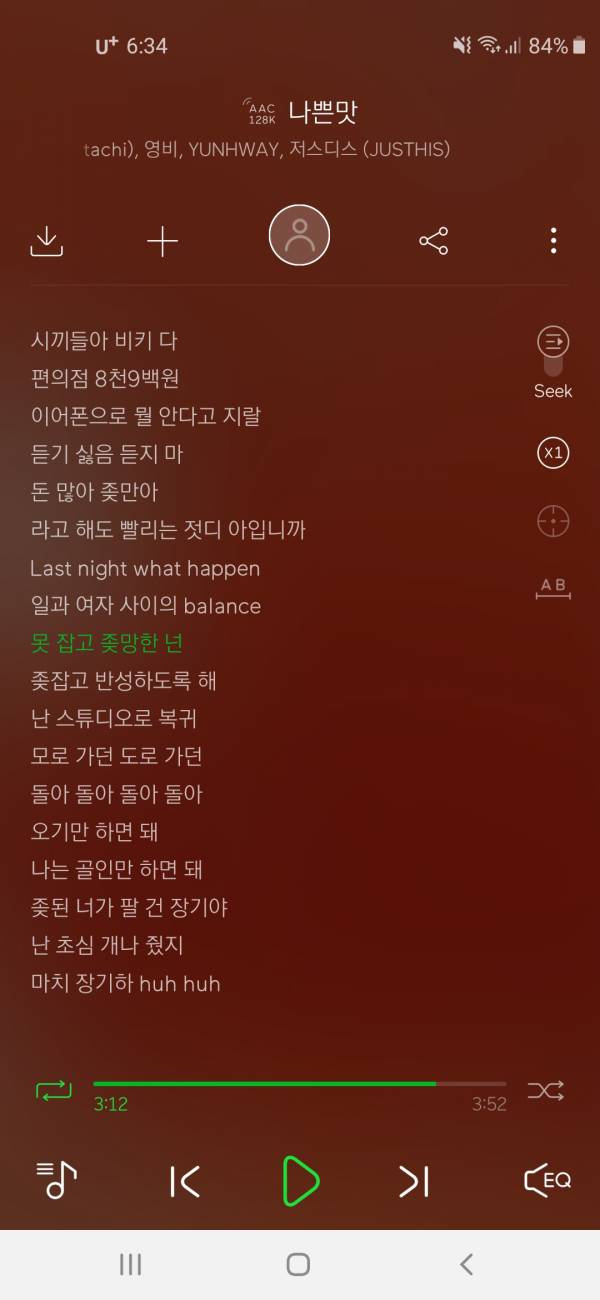Go to the phone's home screen
Image resolution: width=600 pixels, height=1300 pixels.
click(298, 1264)
